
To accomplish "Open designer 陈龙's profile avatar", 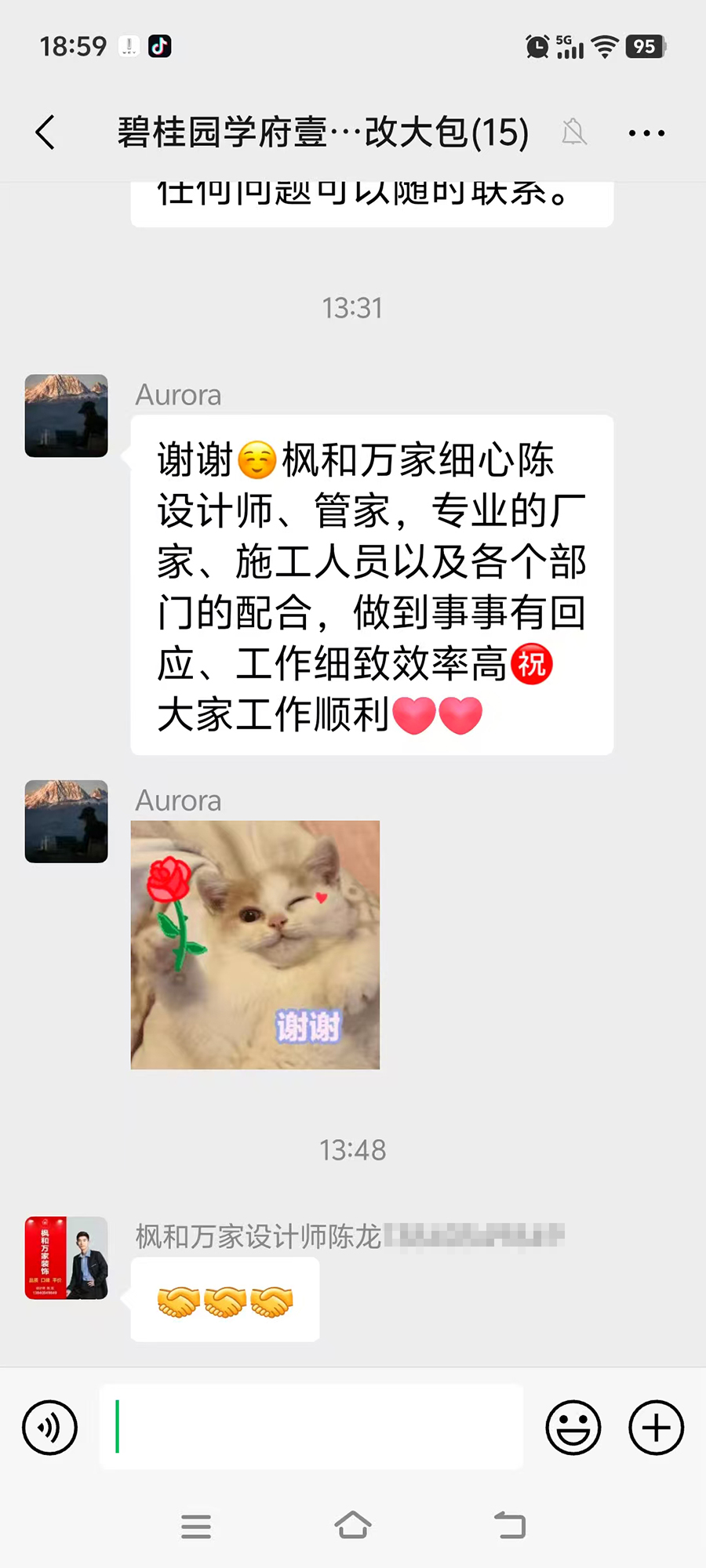I will pyautogui.click(x=67, y=1258).
